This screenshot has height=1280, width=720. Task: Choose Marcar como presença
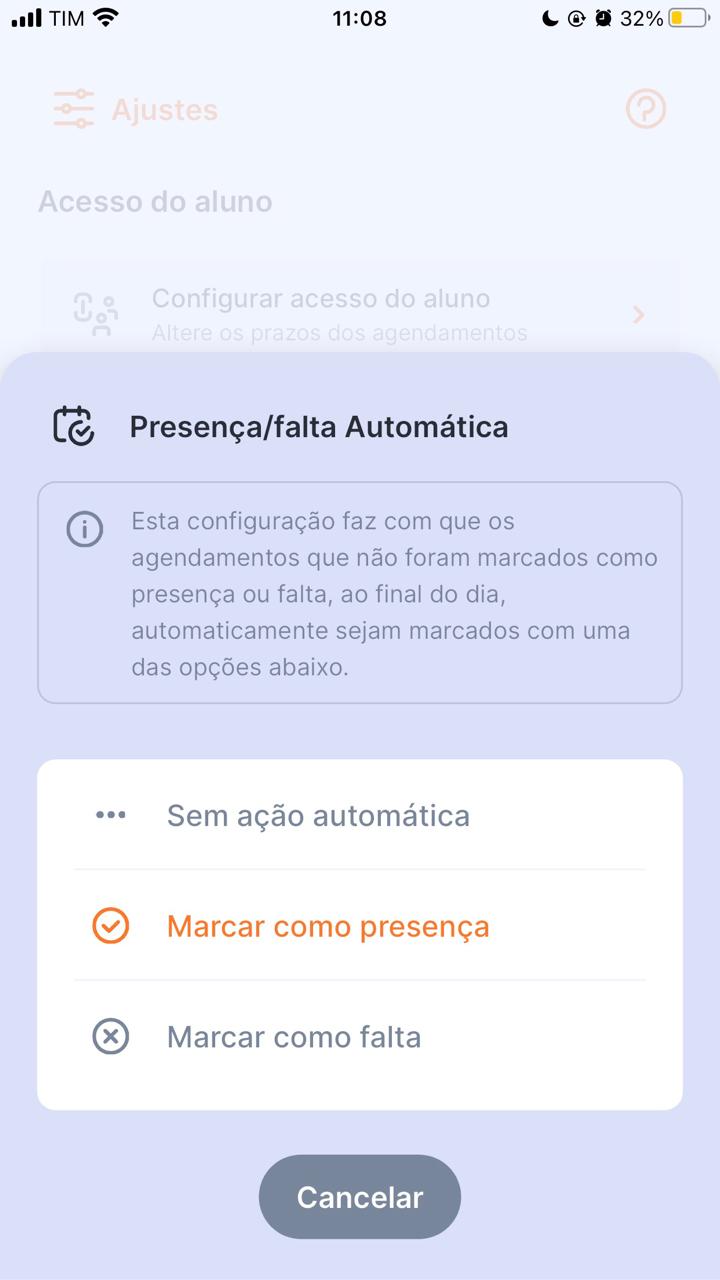click(x=328, y=926)
